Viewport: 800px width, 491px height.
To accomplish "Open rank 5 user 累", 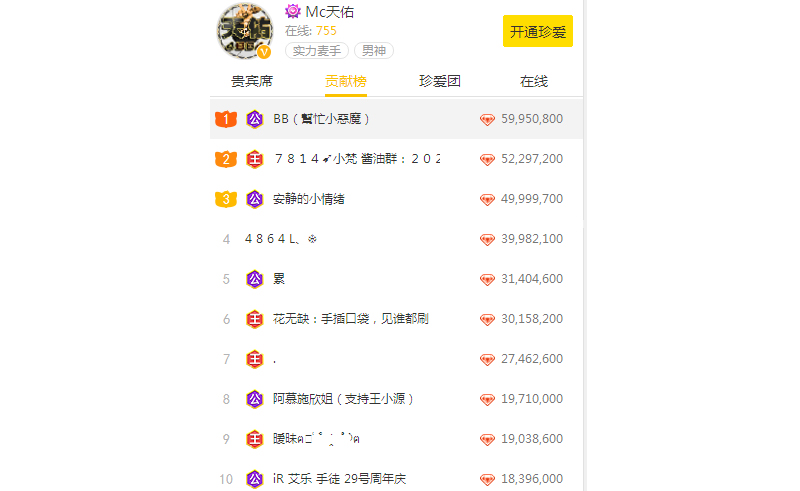I will point(279,279).
